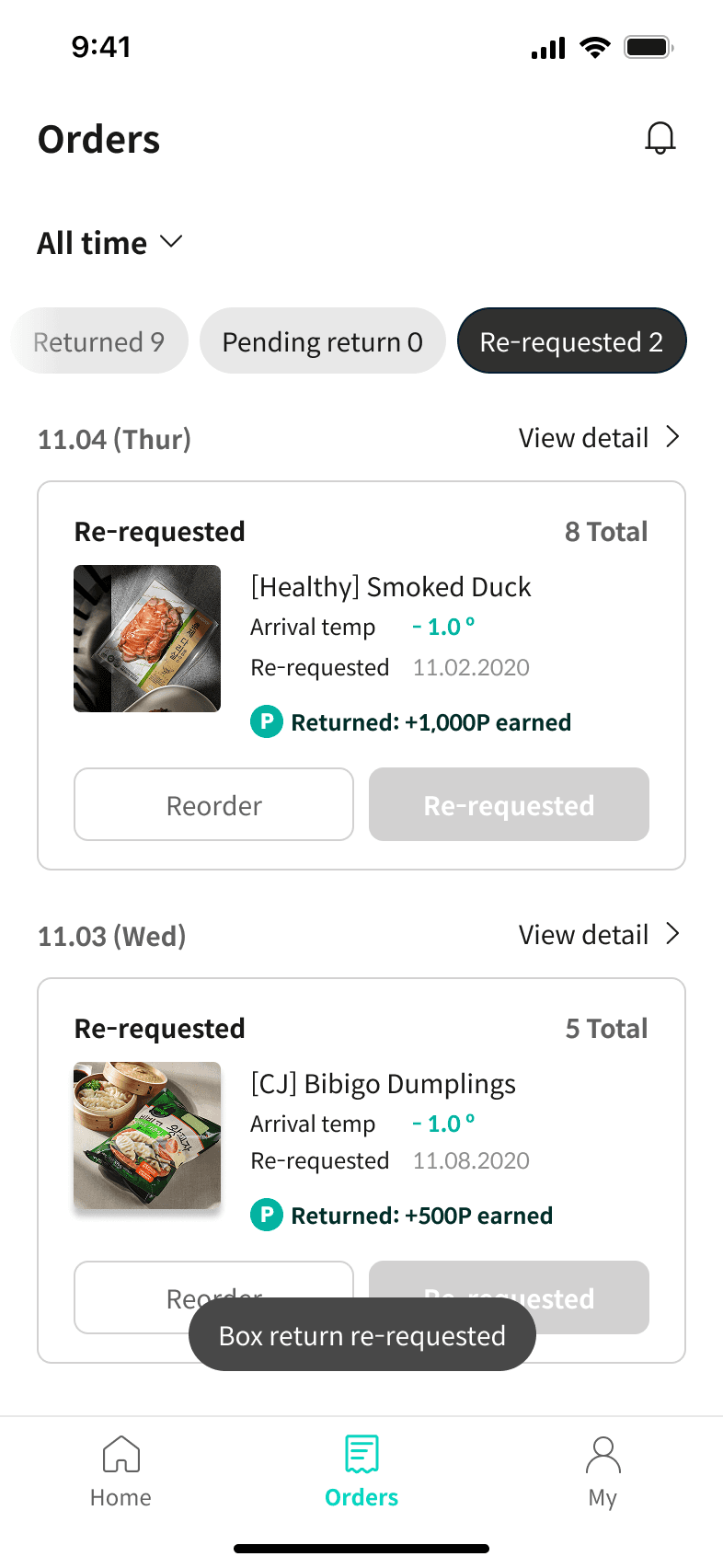Open the My profile tab
Screen dimensions: 723x1568
(x=602, y=1470)
